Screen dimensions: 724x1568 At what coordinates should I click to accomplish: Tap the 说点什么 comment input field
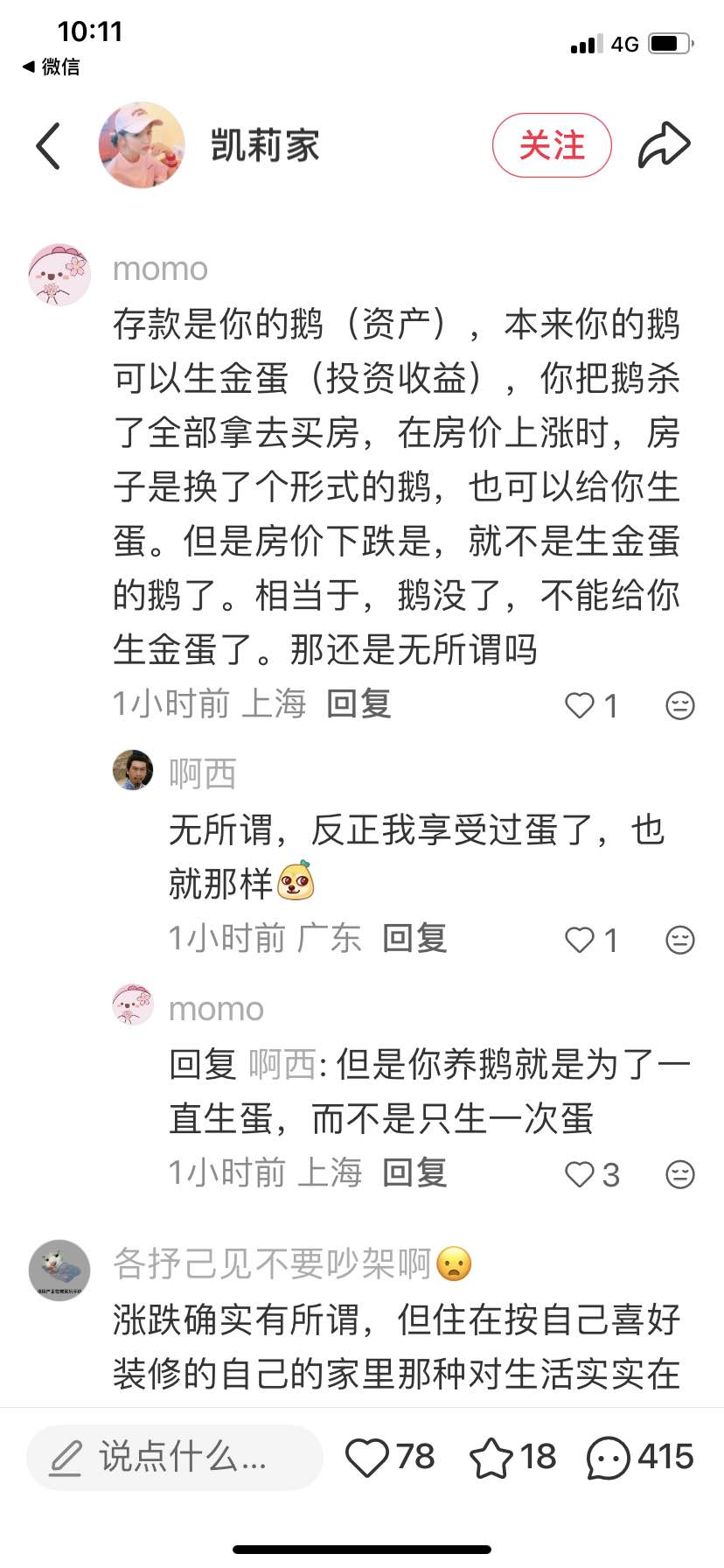pos(175,1457)
